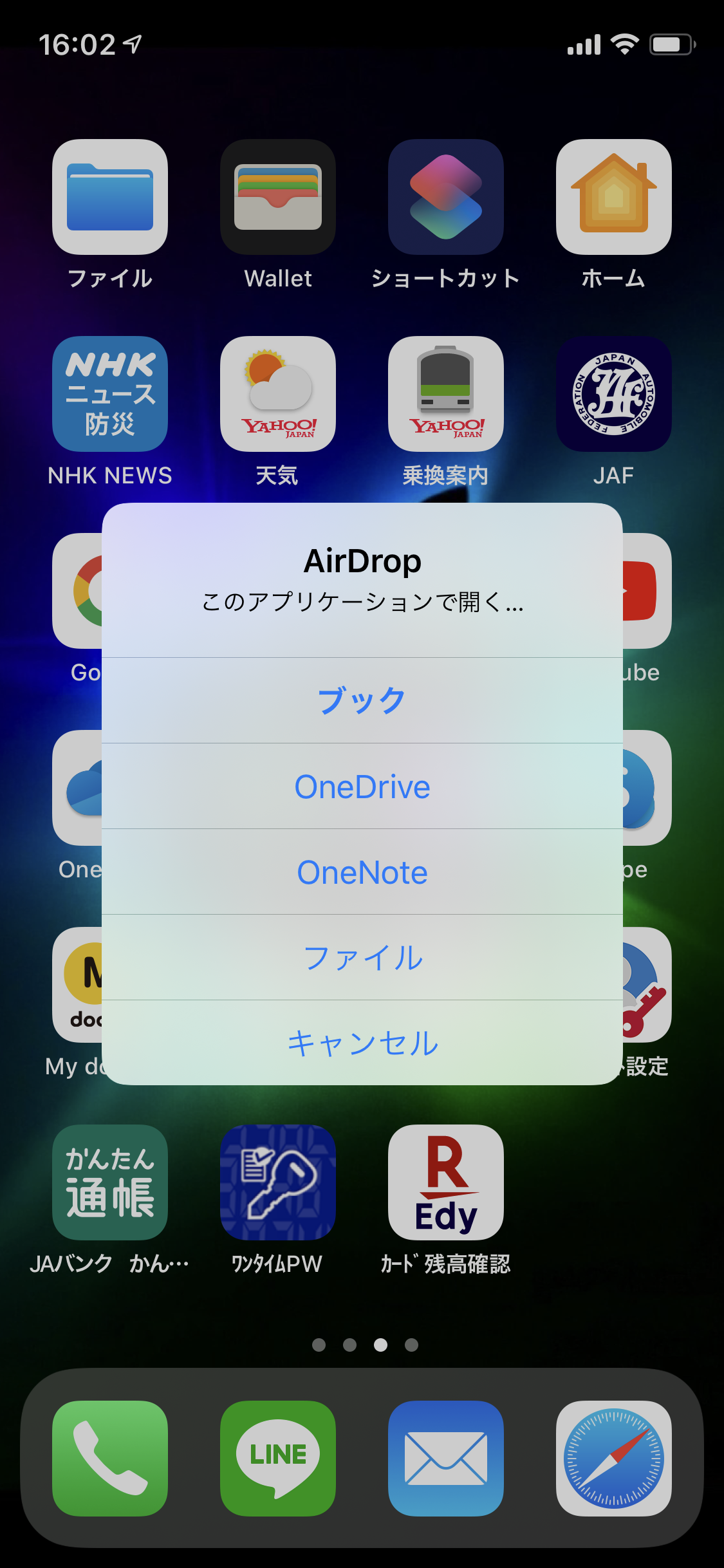Open the Wallet app
Screen dimensions: 724x1568
click(278, 197)
